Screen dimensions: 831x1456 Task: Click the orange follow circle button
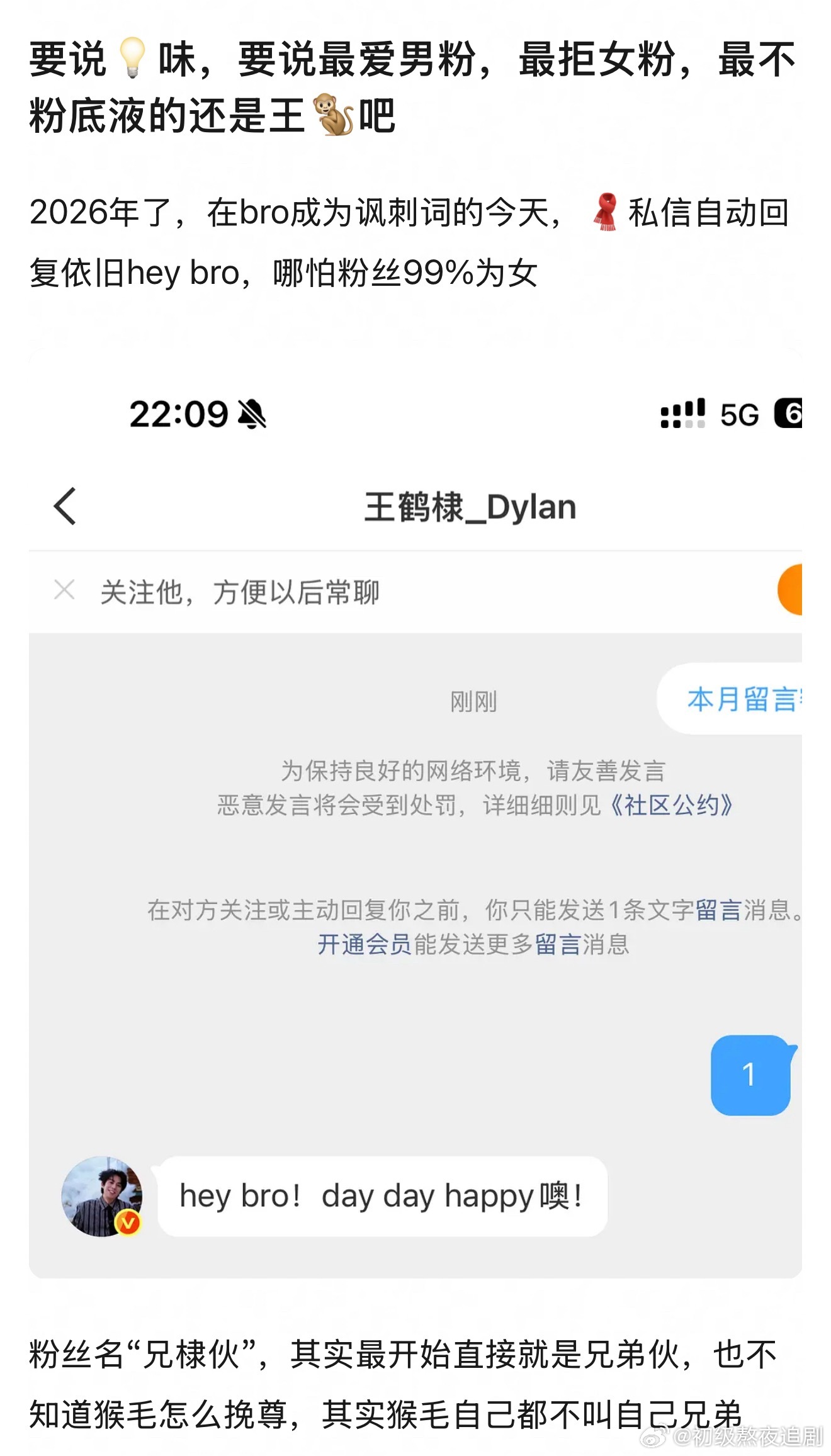pos(794,590)
